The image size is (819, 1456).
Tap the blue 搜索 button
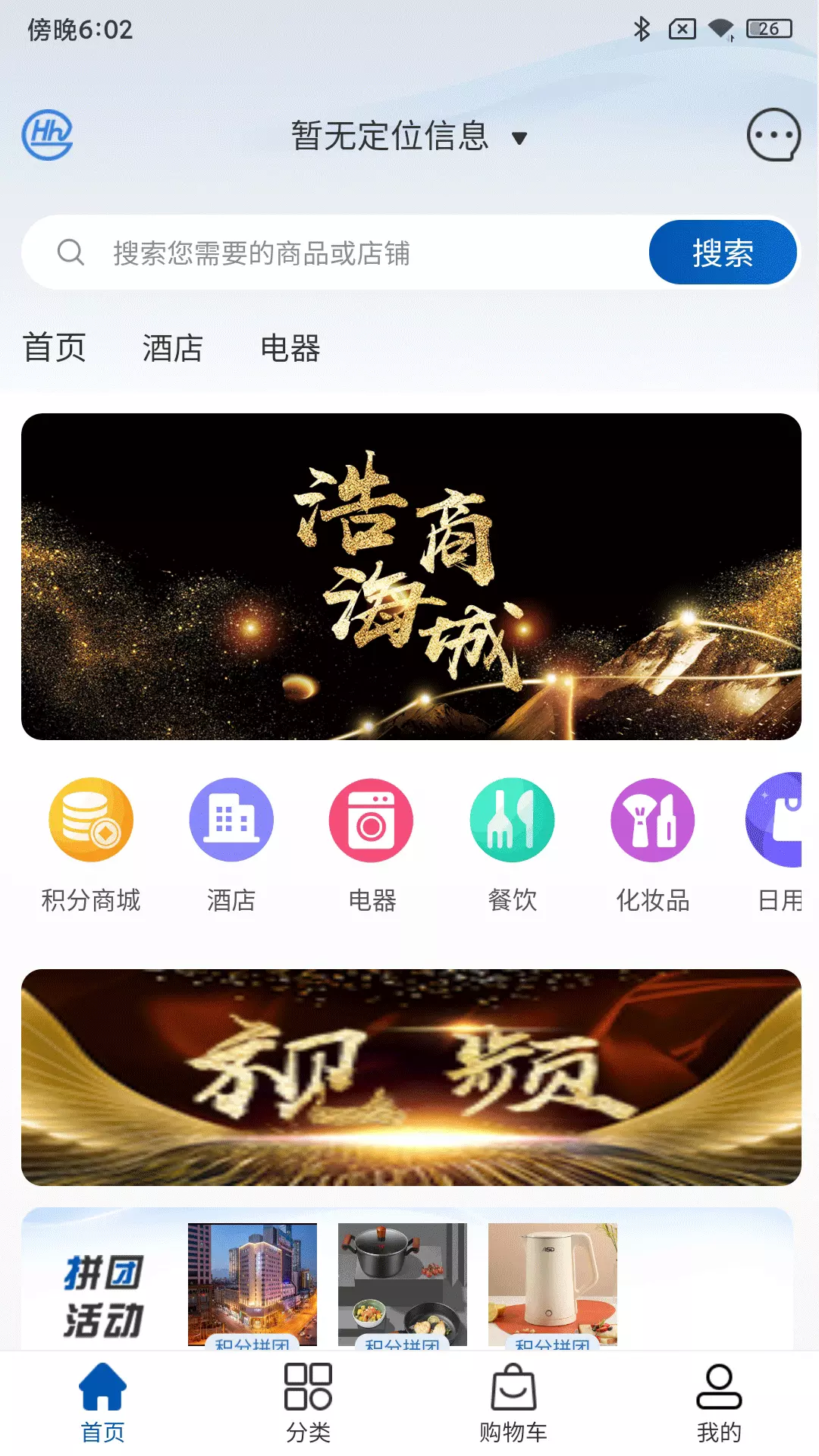coord(723,253)
